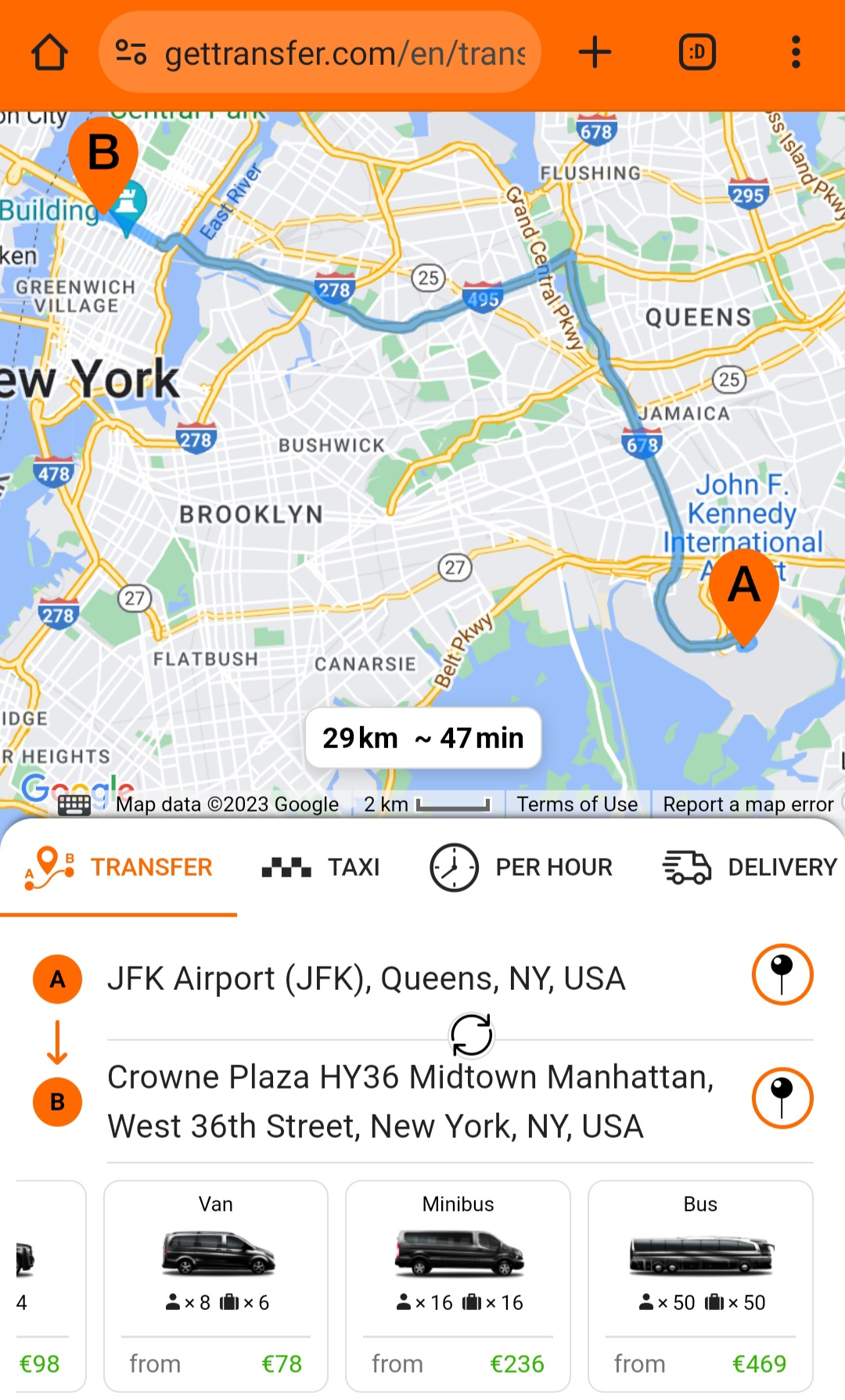Go to the browser home page
The image size is (845, 1400).
click(x=49, y=53)
